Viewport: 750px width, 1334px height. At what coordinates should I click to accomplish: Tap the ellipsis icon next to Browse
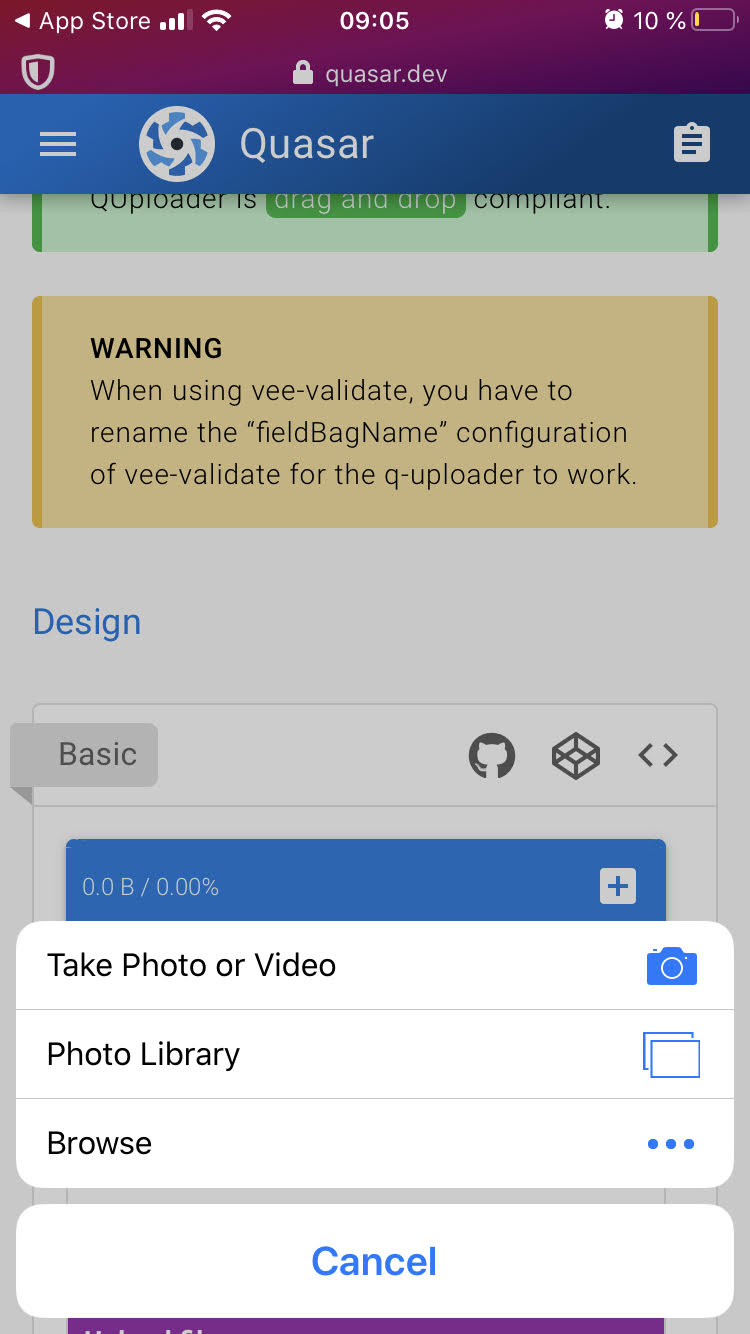670,1143
